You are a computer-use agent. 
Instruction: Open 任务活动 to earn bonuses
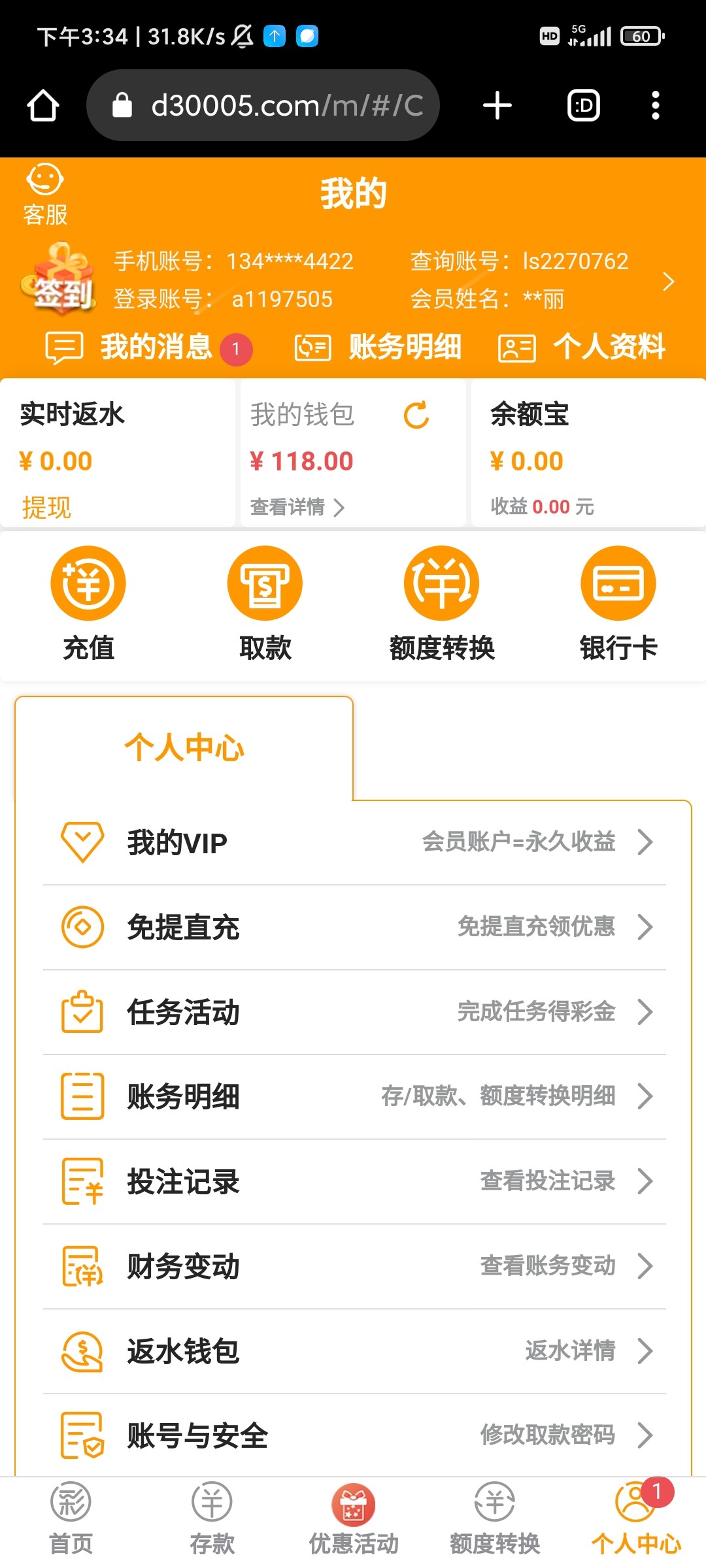[183, 1013]
